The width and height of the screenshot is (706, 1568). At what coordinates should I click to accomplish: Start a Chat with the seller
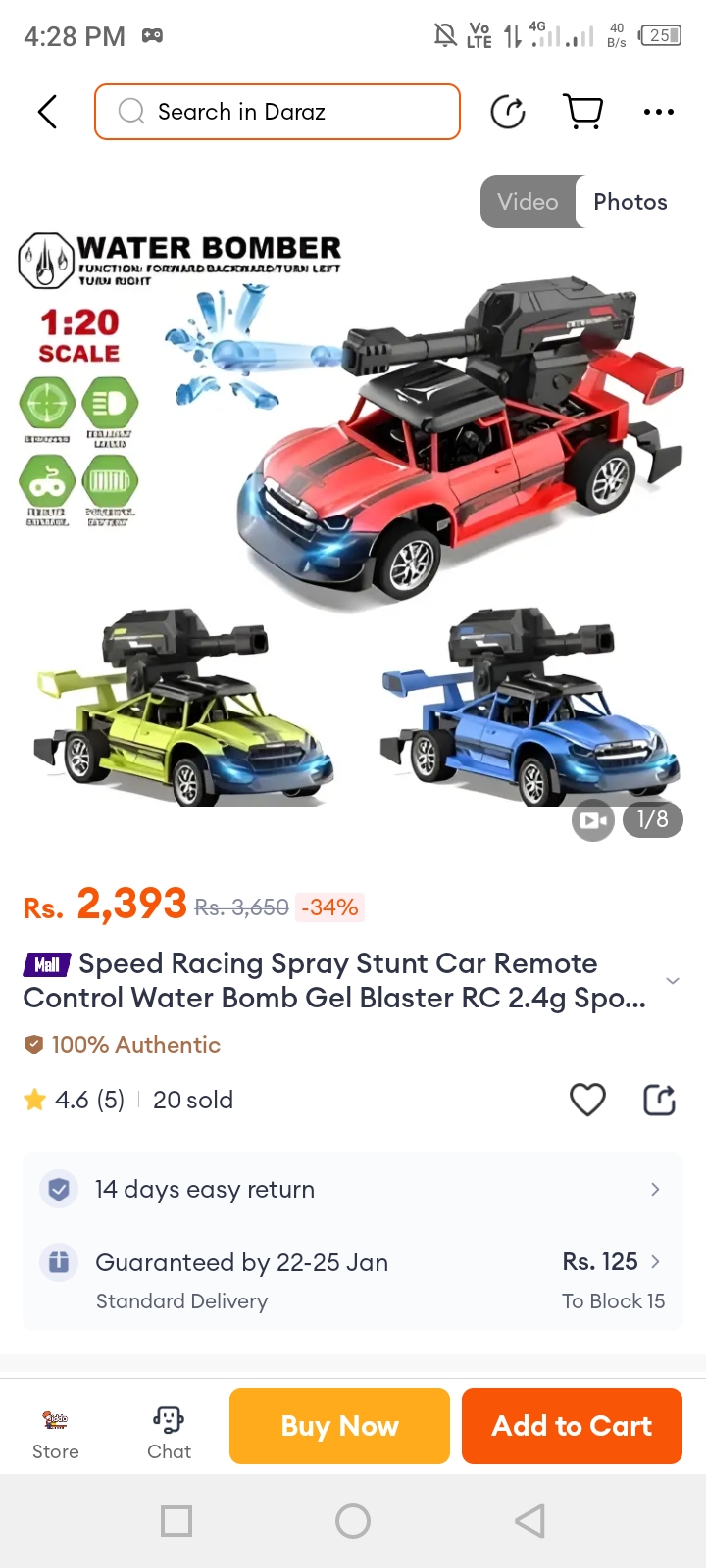169,1431
